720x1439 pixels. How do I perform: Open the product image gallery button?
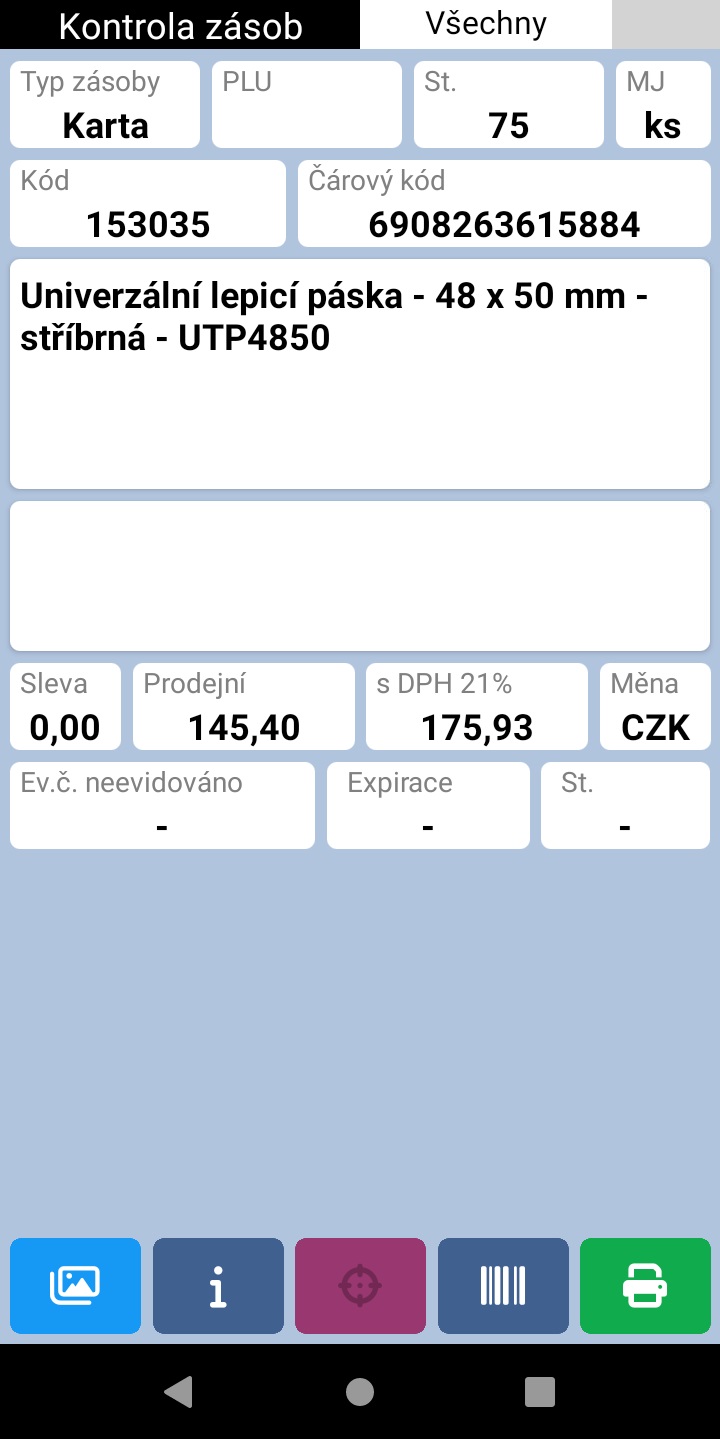[x=75, y=1285]
